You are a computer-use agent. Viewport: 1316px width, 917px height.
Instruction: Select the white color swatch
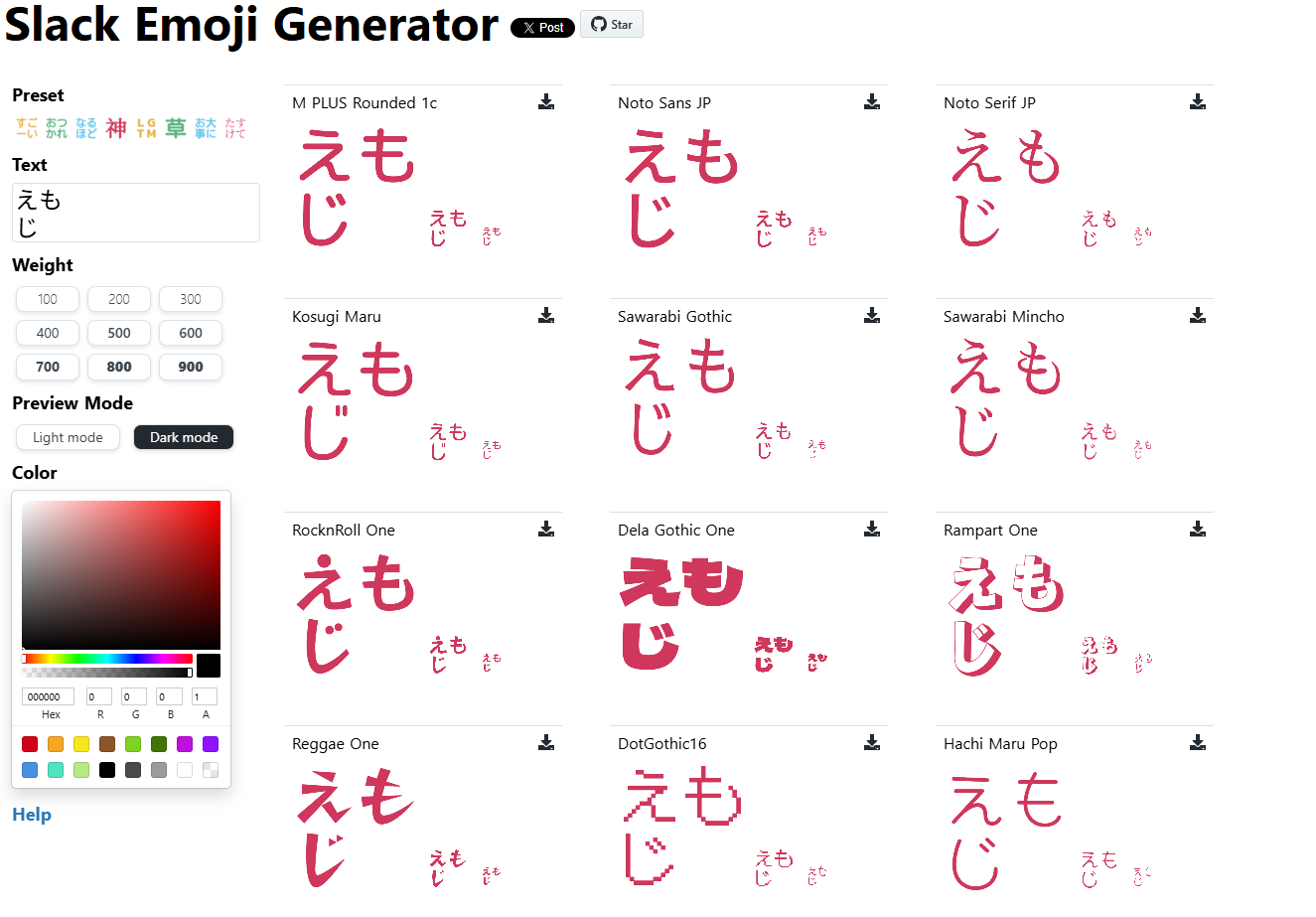coord(185,770)
